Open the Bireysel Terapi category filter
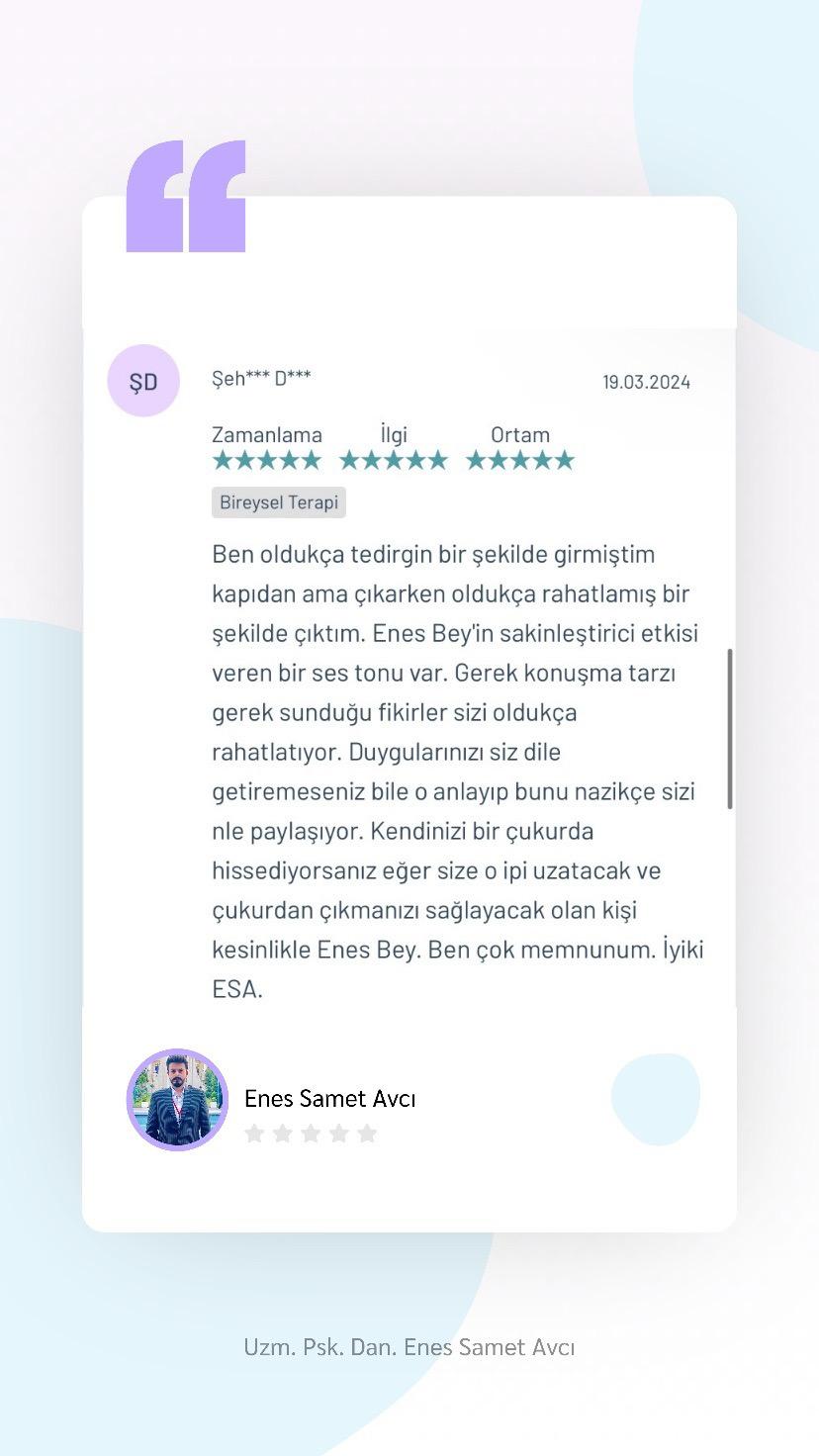Viewport: 819px width, 1456px height. (x=278, y=502)
